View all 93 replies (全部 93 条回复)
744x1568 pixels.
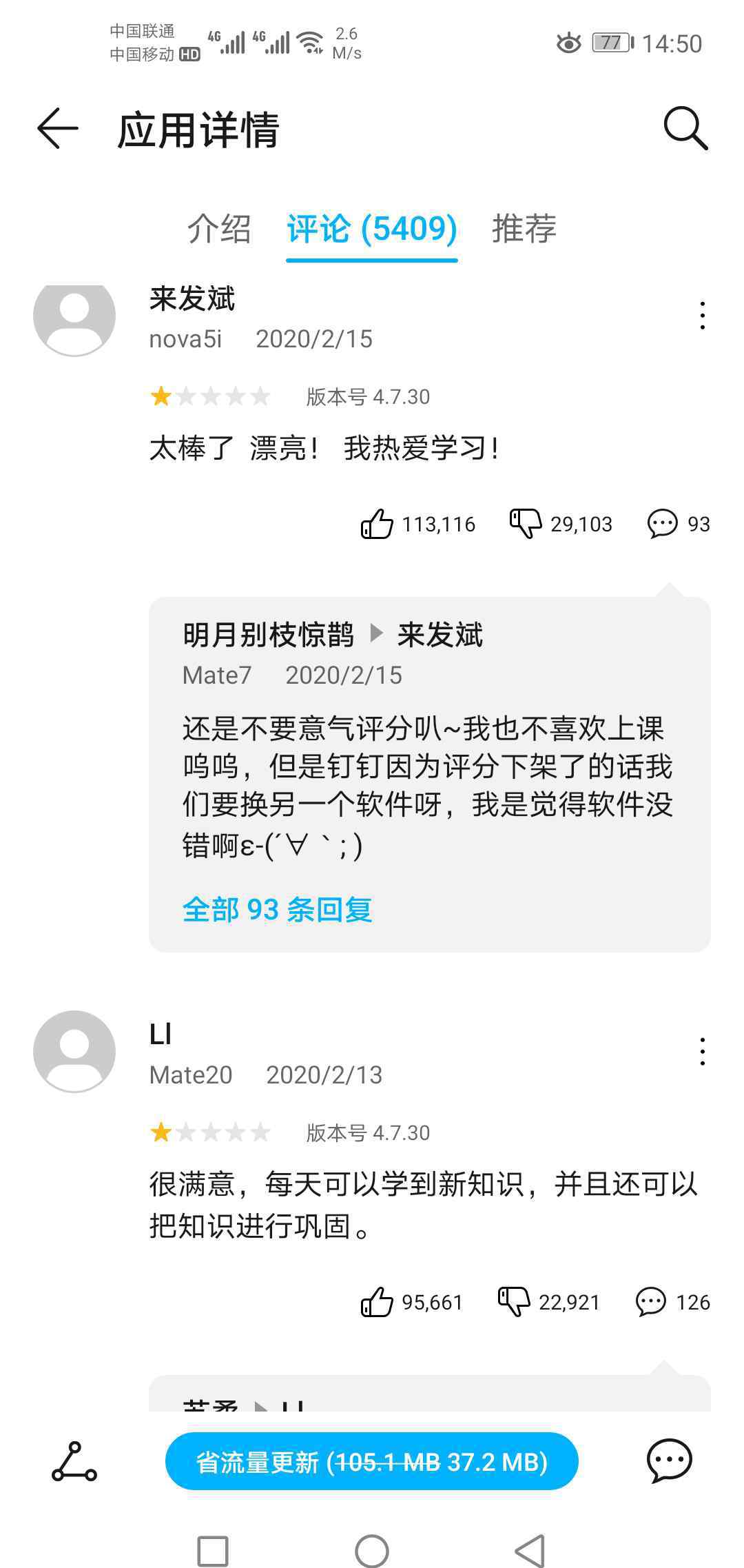pos(278,910)
